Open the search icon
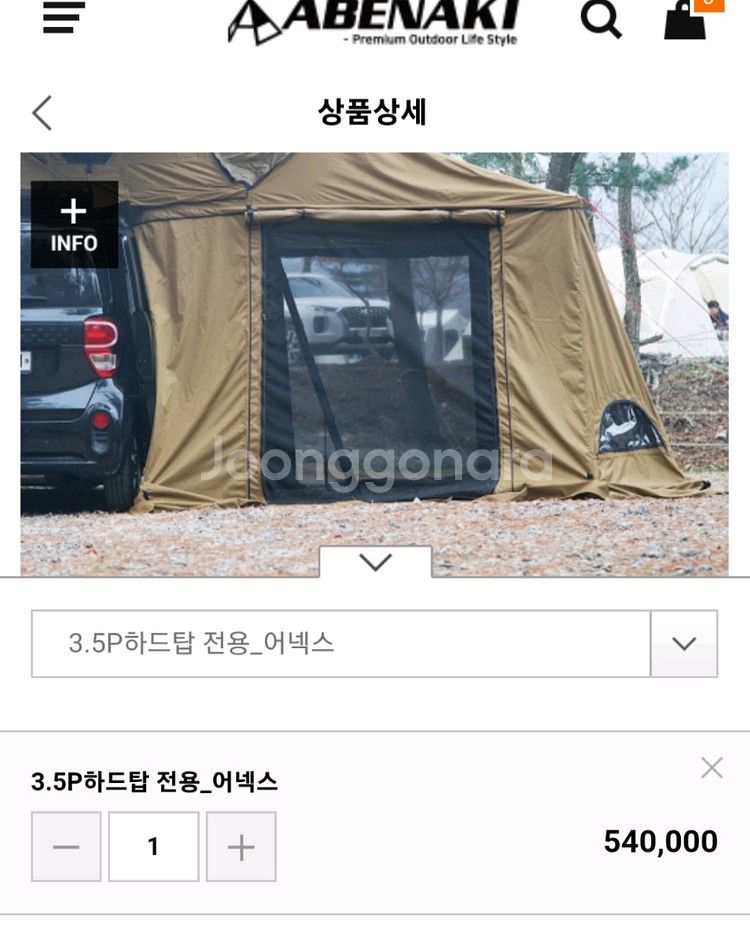The width and height of the screenshot is (750, 928). pos(601,20)
